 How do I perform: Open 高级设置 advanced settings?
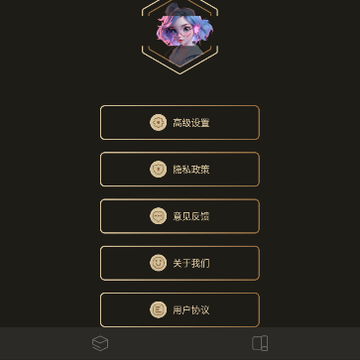(180, 123)
